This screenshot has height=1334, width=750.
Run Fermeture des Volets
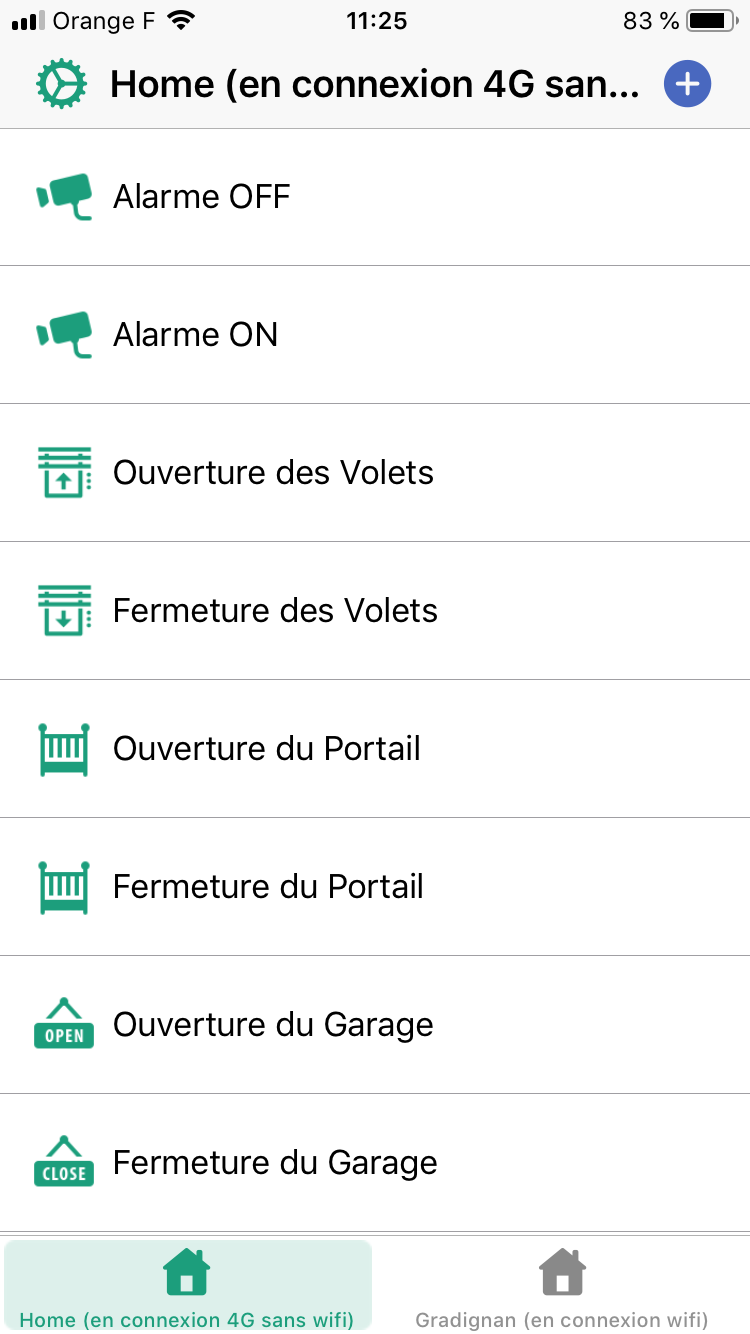point(275,610)
